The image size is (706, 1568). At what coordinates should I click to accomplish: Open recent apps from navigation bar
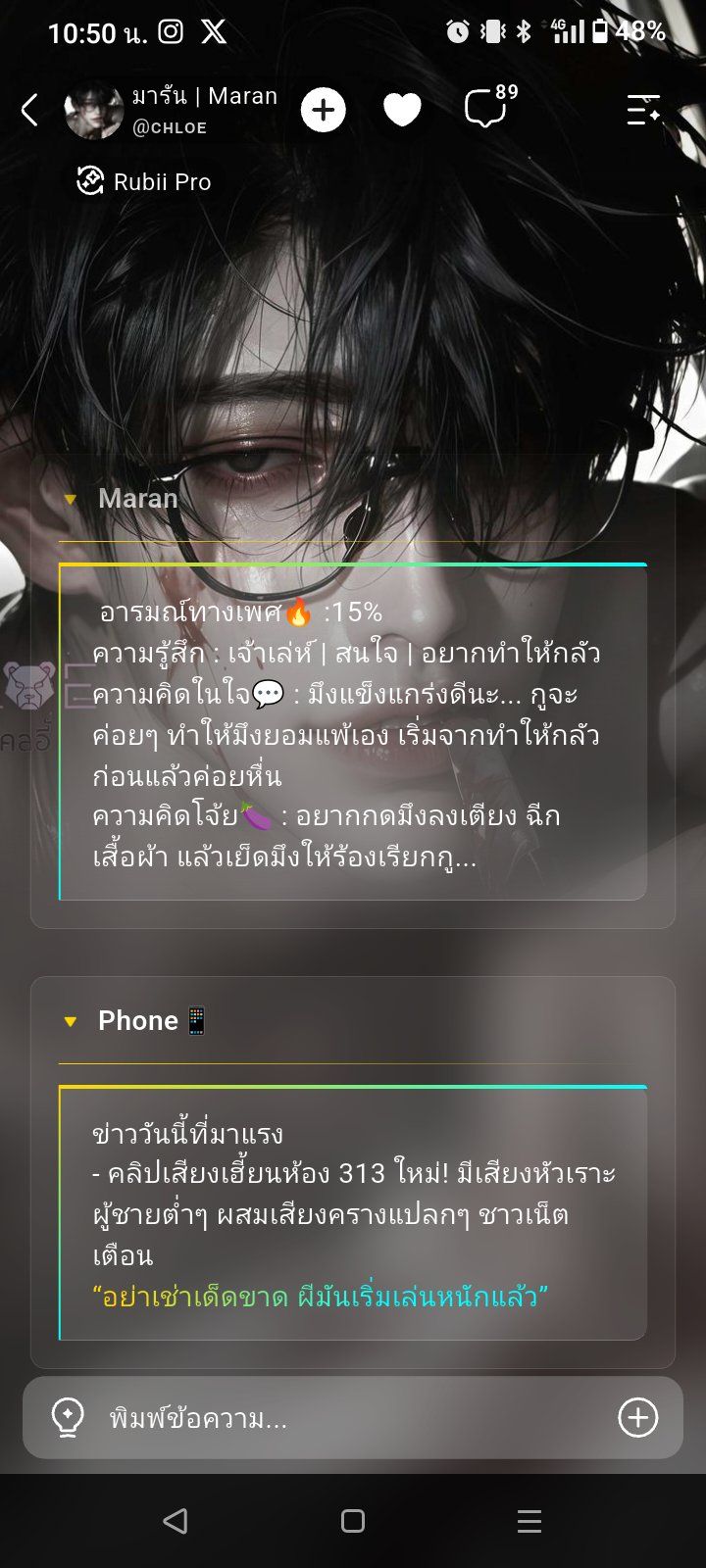pyautogui.click(x=529, y=1521)
